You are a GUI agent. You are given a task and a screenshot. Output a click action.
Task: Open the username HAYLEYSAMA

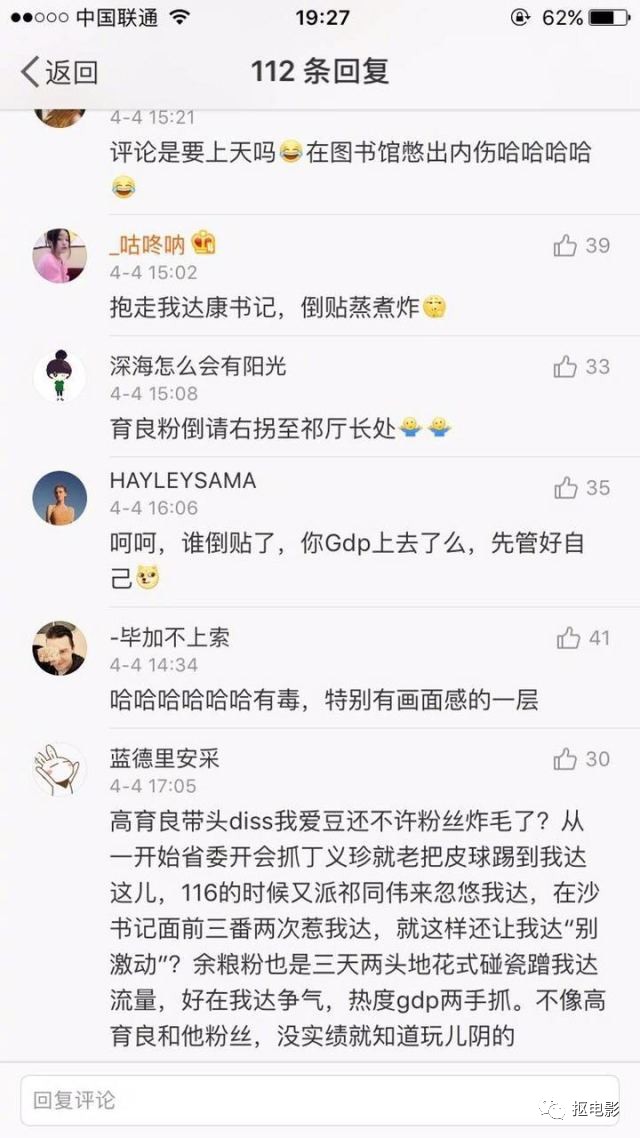pos(183,481)
